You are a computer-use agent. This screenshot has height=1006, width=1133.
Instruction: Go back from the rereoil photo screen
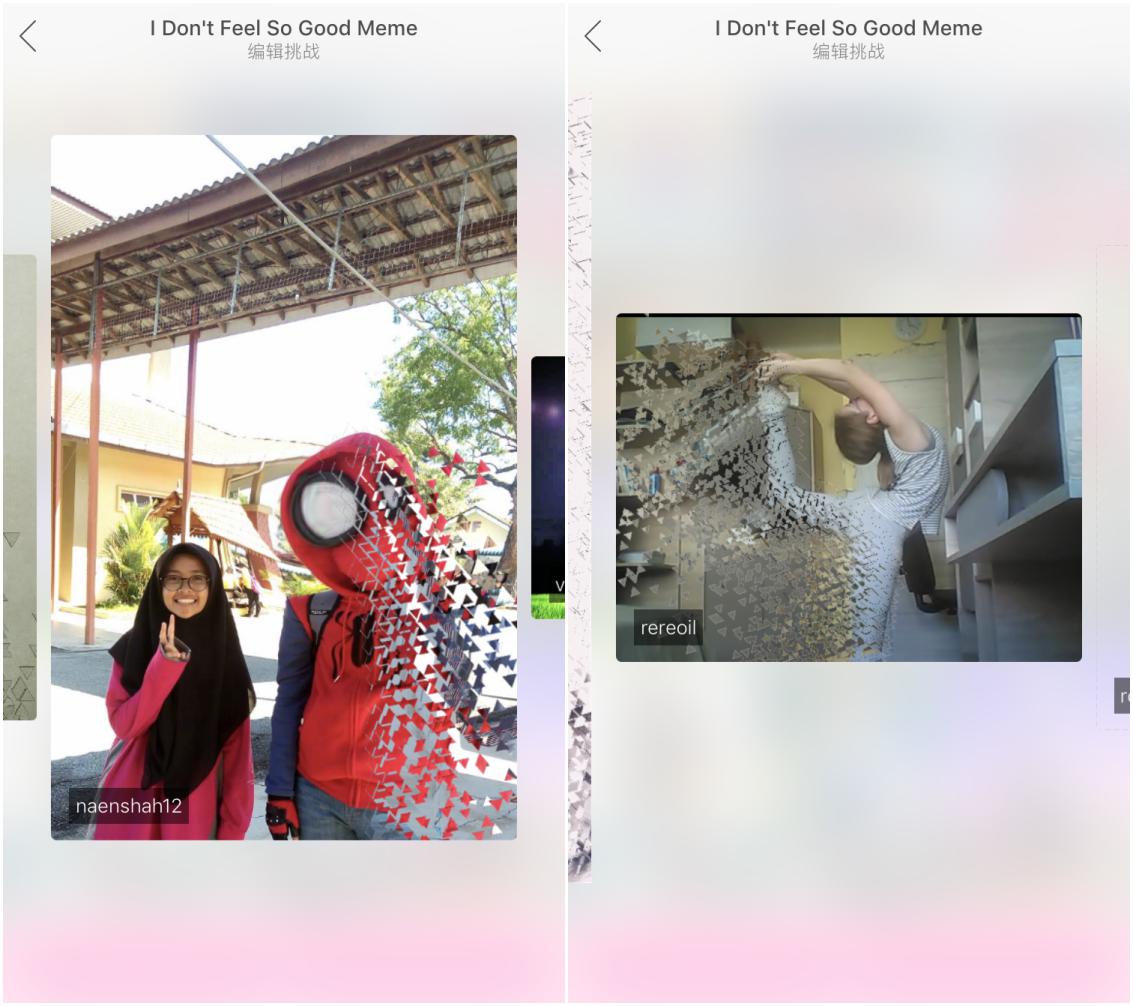coord(593,37)
